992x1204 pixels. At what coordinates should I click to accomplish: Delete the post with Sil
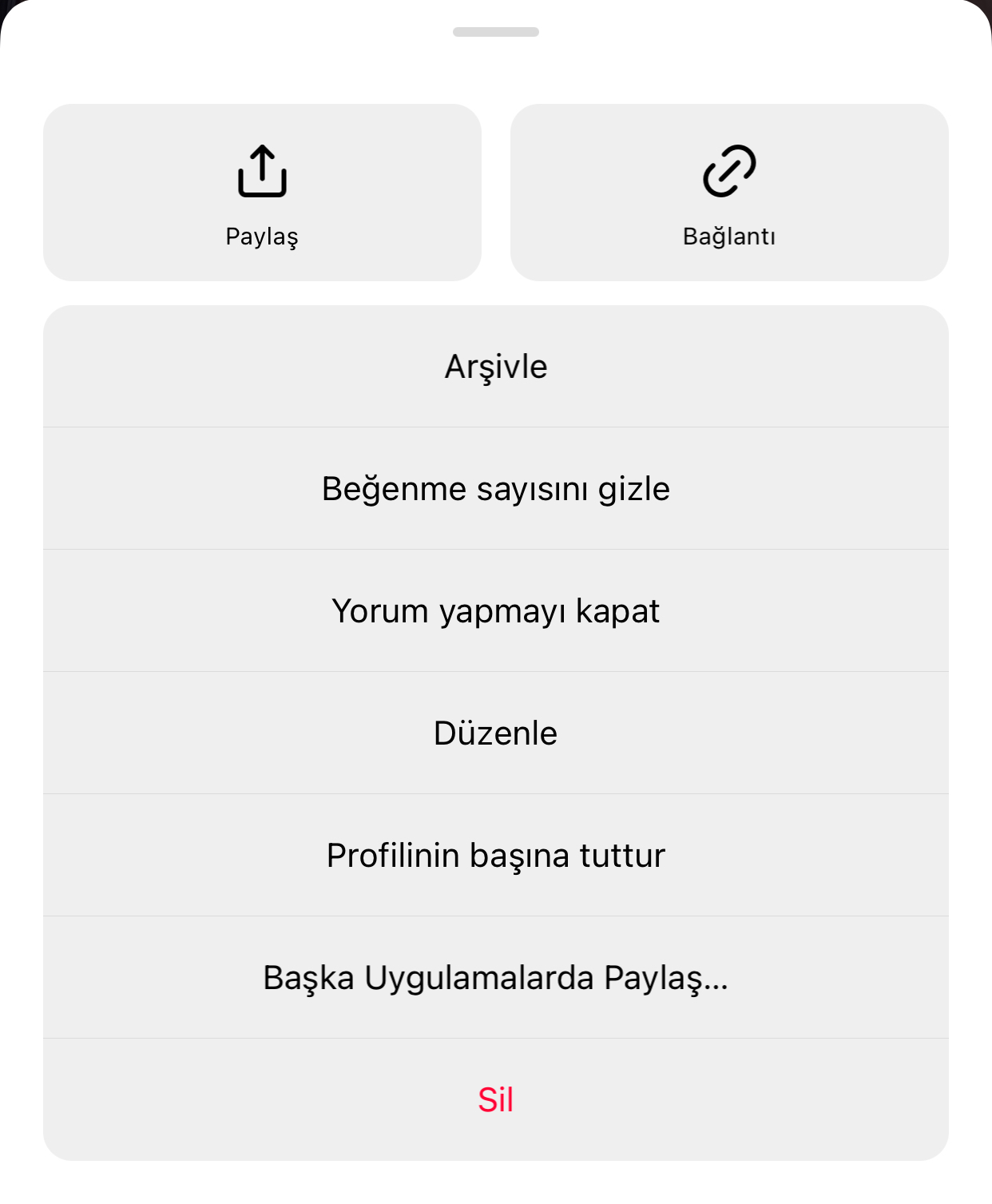(x=496, y=1100)
